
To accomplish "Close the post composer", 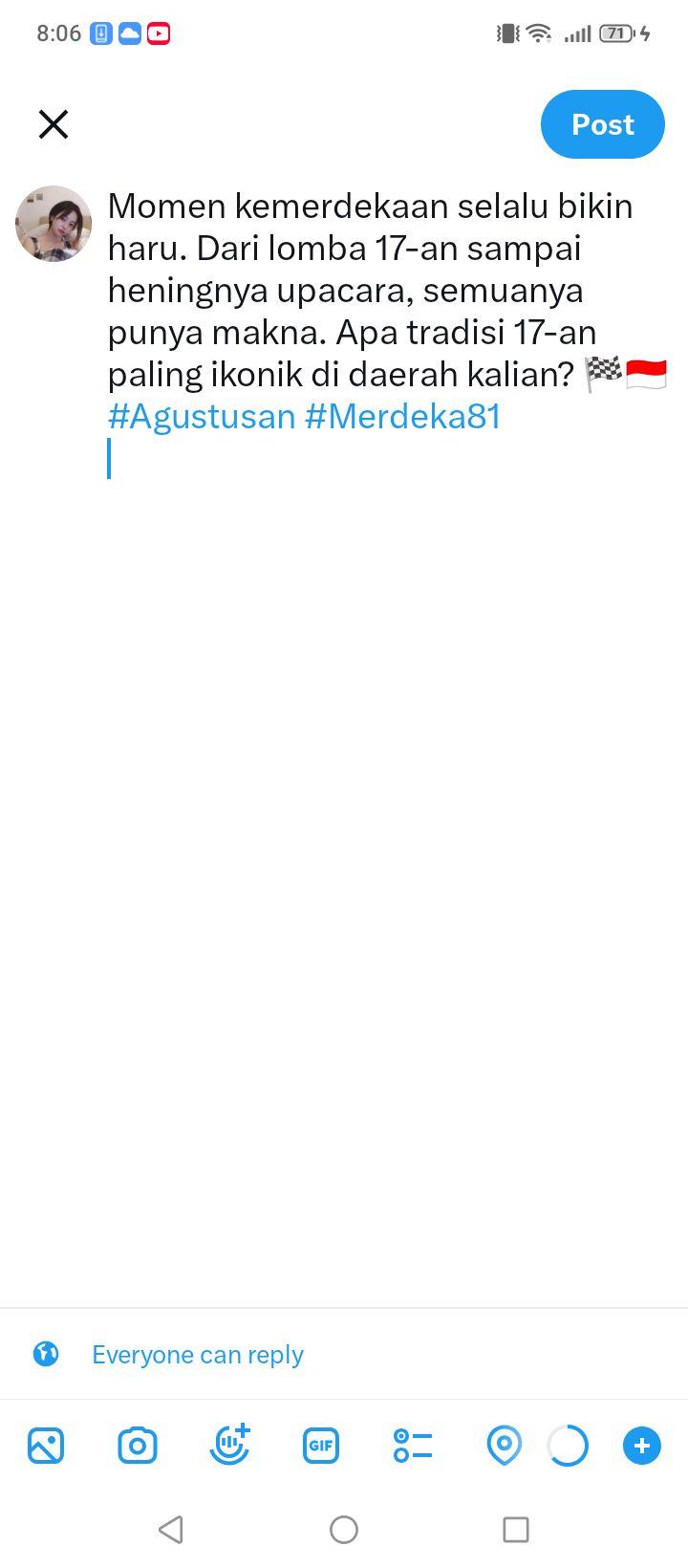I will click(x=54, y=124).
